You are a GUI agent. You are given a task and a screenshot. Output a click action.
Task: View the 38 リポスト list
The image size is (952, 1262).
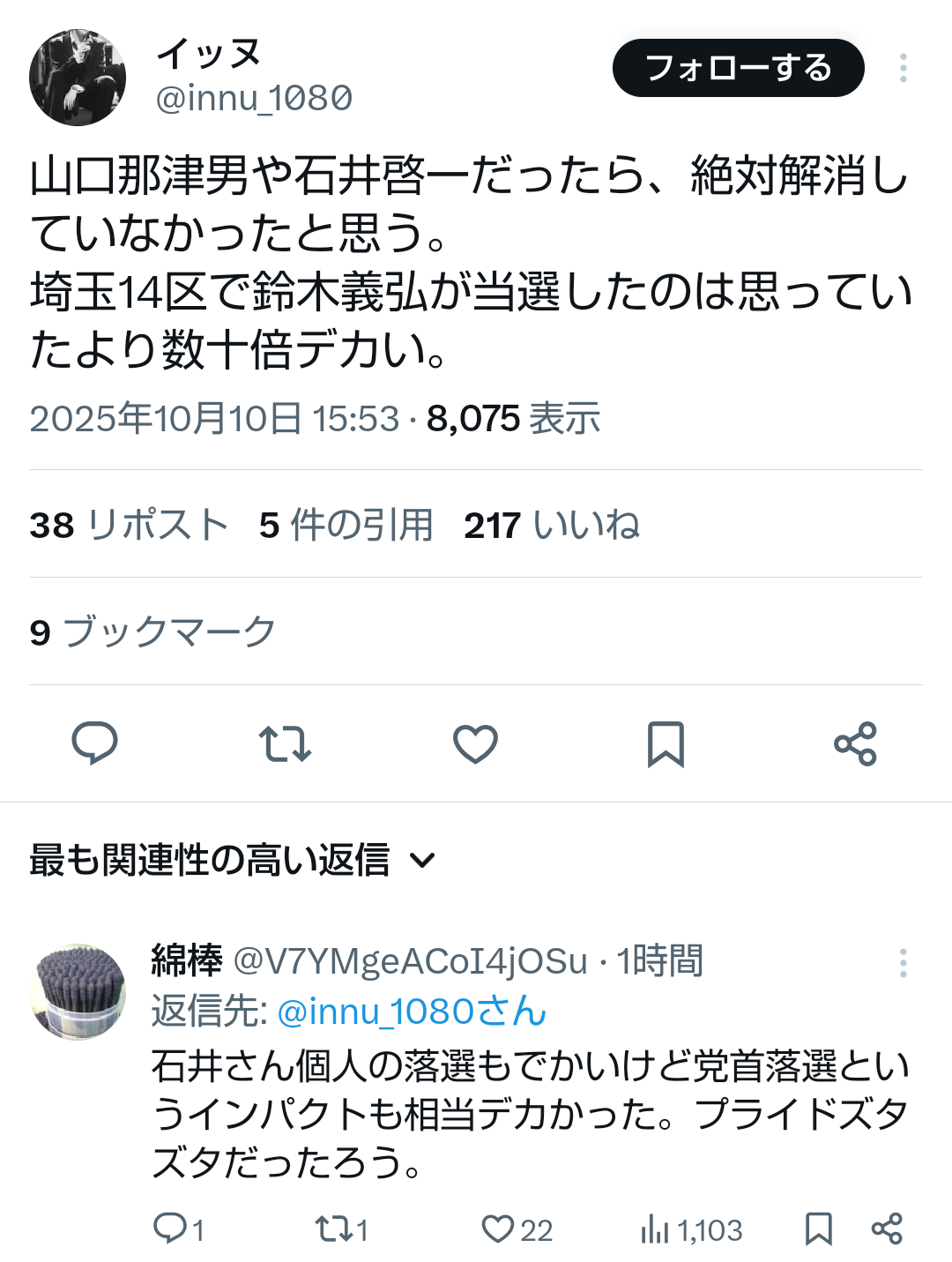tap(129, 525)
